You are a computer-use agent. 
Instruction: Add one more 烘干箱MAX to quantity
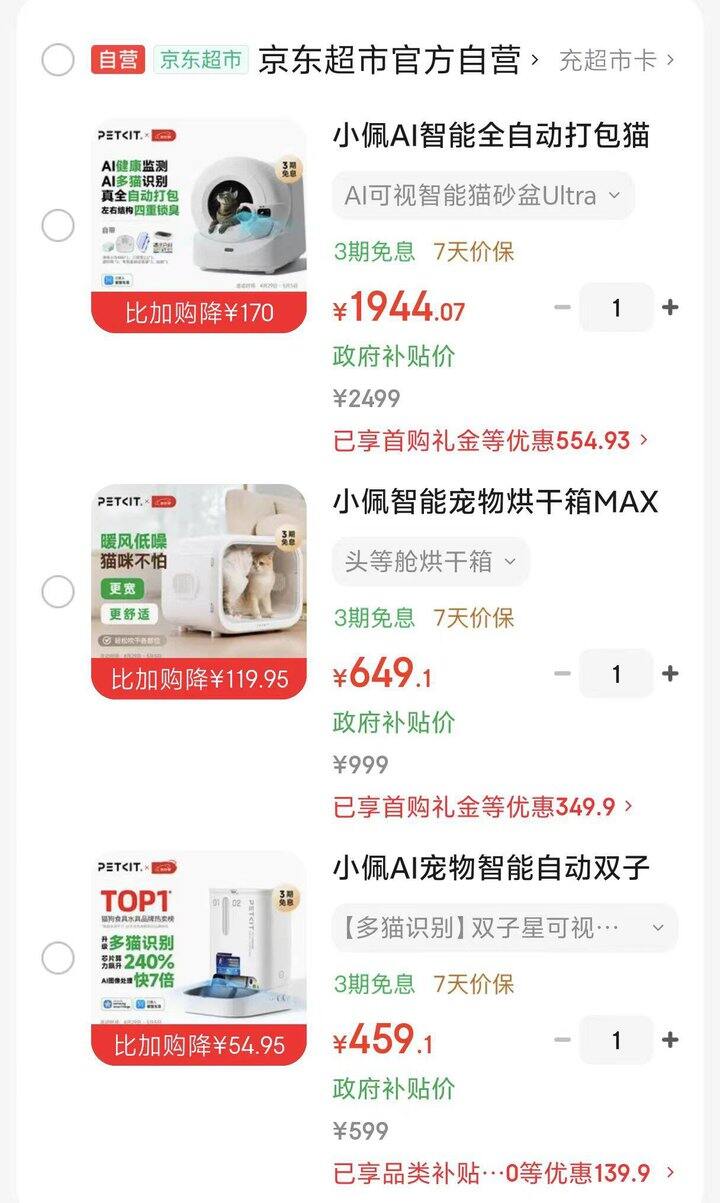pos(670,674)
